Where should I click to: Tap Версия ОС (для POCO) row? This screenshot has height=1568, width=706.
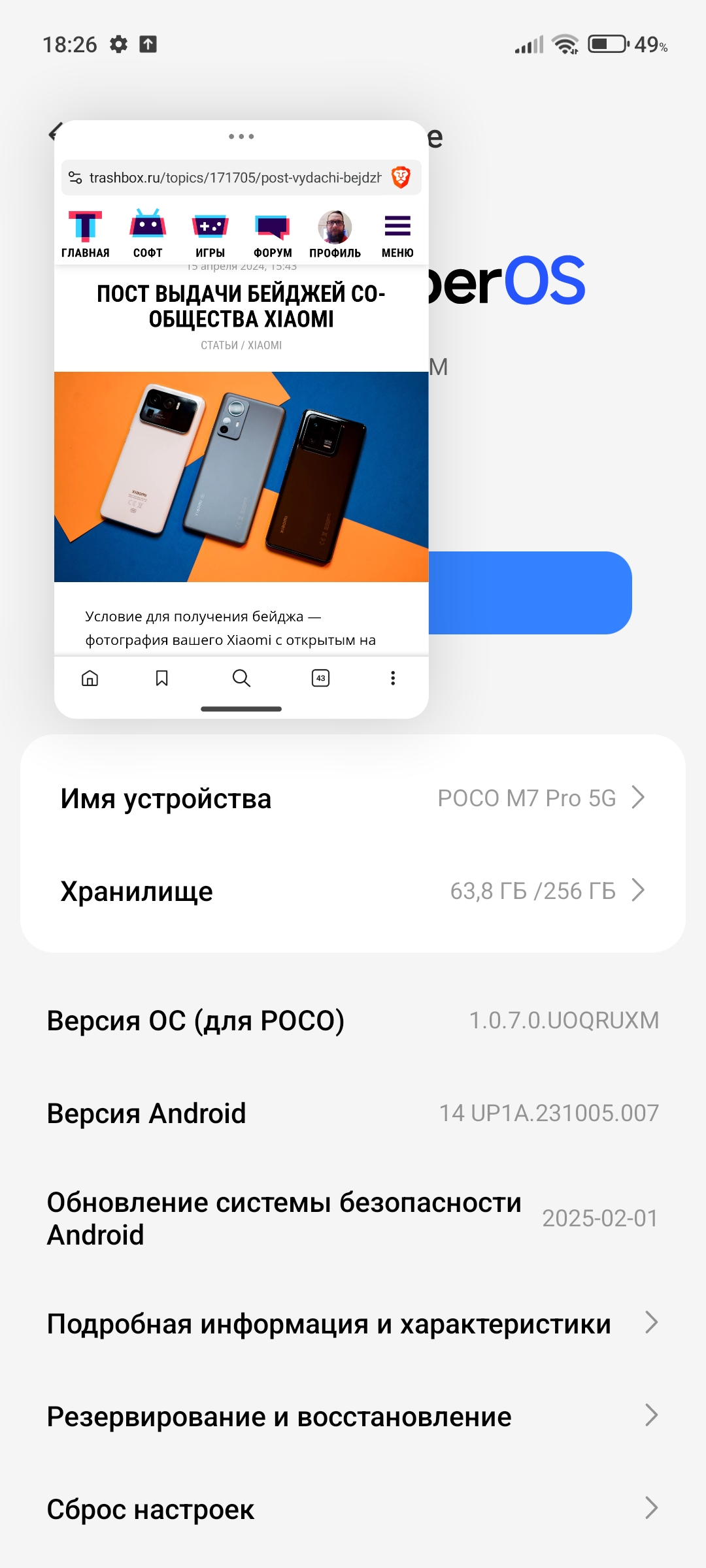pos(353,1021)
